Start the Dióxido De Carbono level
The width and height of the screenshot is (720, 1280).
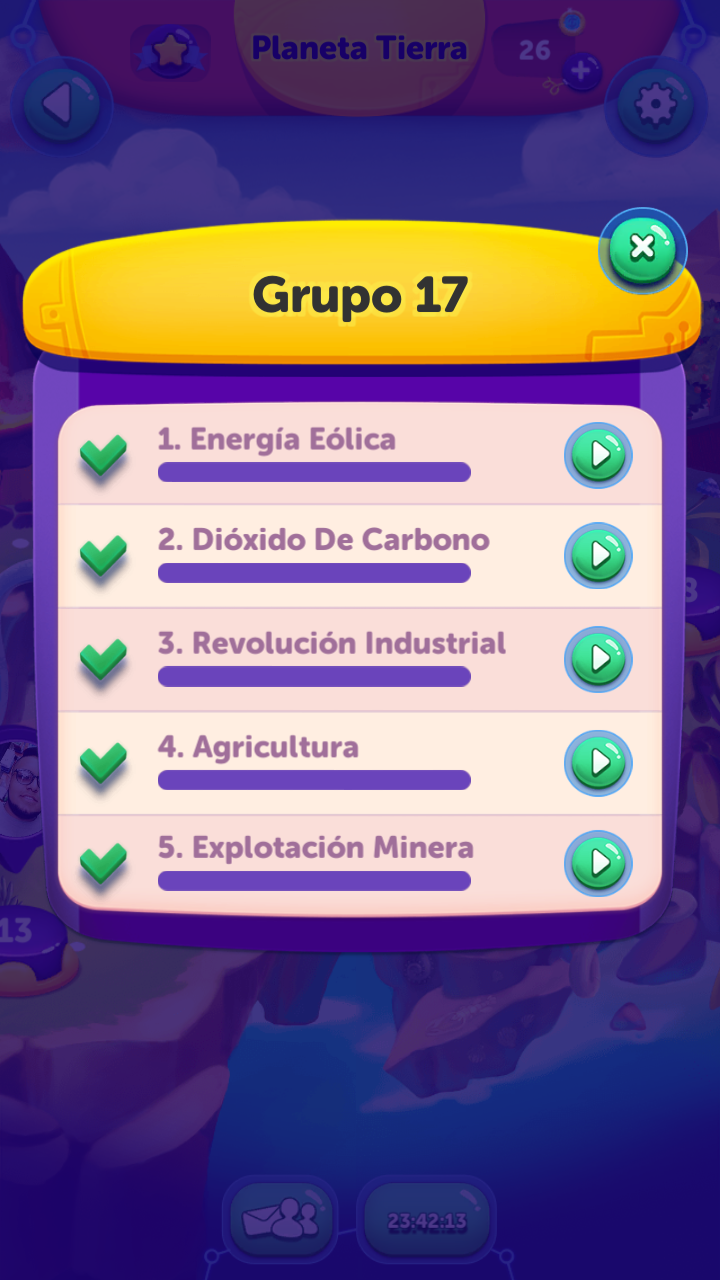[x=598, y=555]
